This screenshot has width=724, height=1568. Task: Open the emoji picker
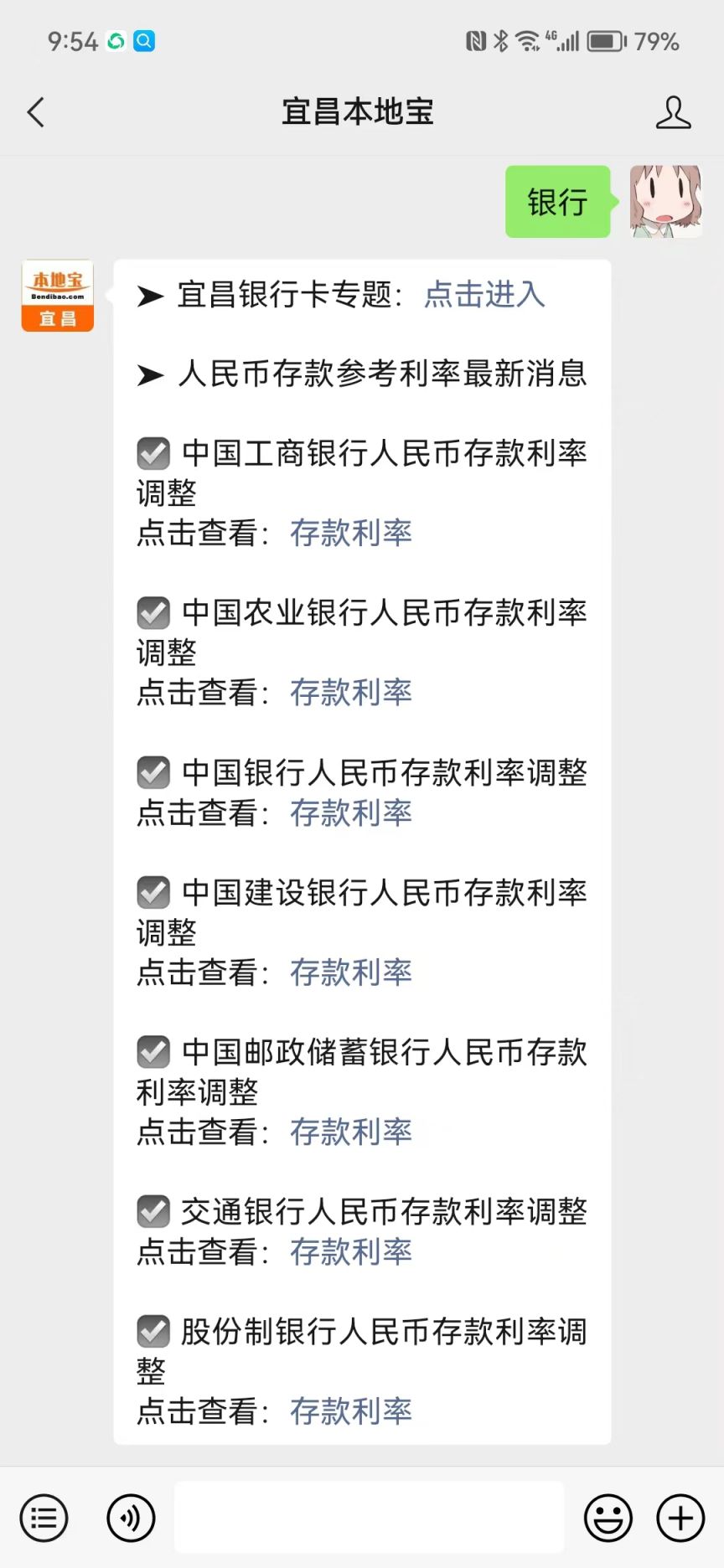[x=608, y=1517]
